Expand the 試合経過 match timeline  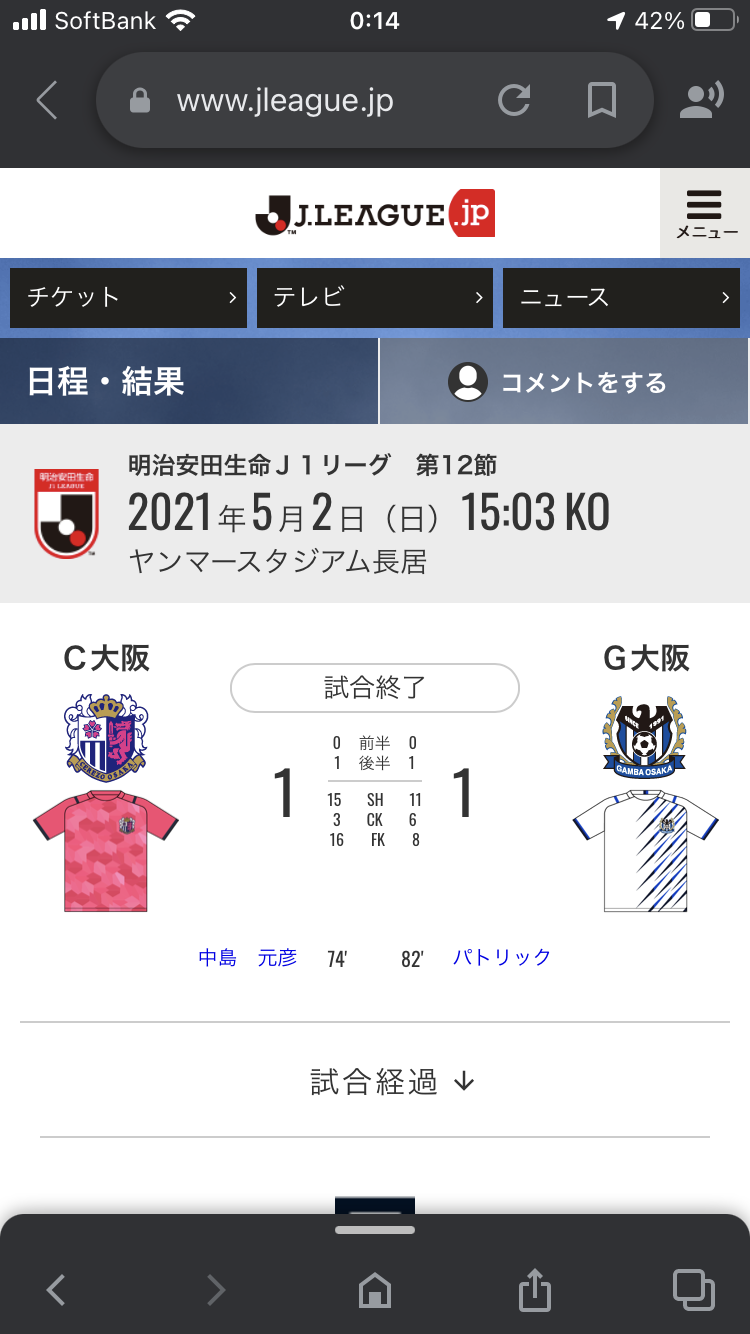[x=392, y=1081]
